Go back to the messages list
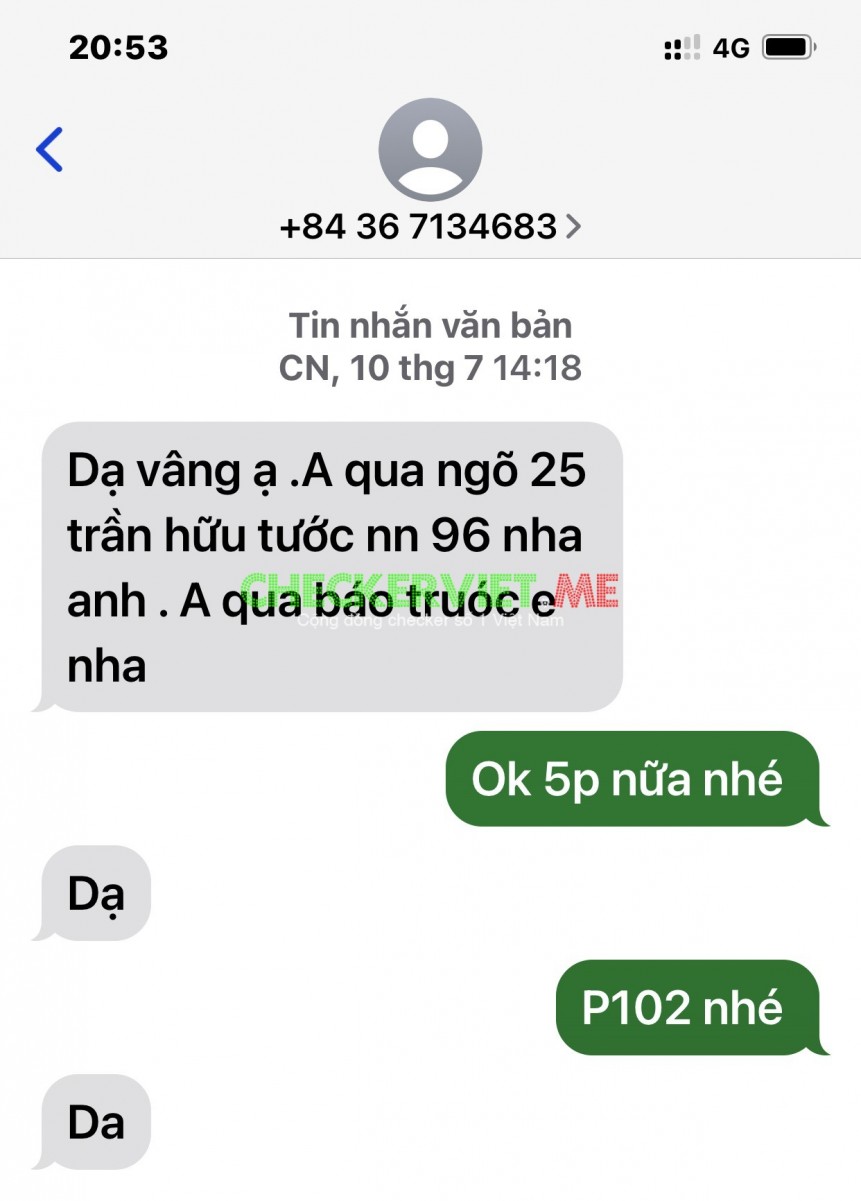This screenshot has width=861, height=1201. 49,150
